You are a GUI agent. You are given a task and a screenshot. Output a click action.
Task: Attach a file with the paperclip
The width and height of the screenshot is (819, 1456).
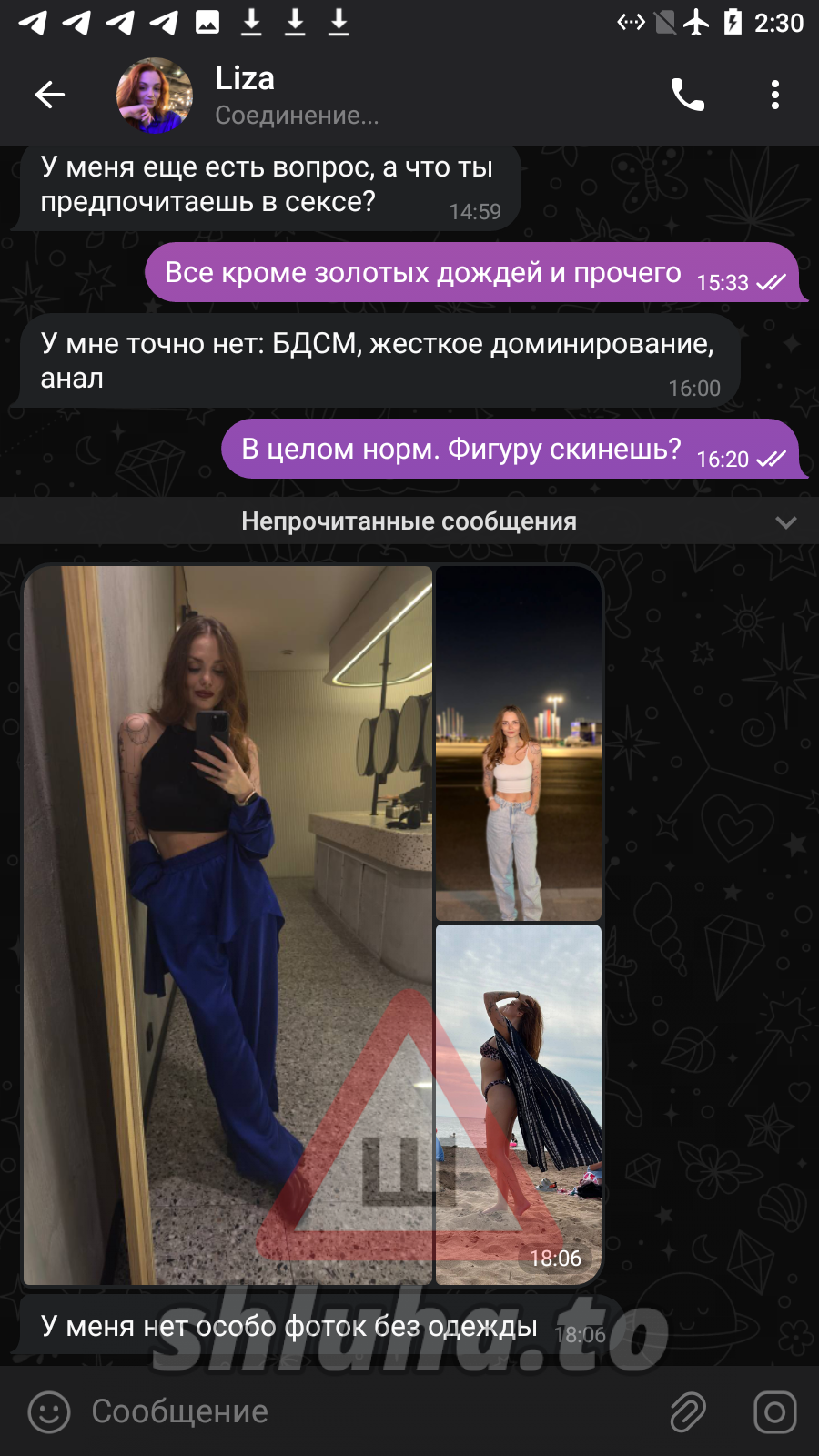tap(688, 1412)
